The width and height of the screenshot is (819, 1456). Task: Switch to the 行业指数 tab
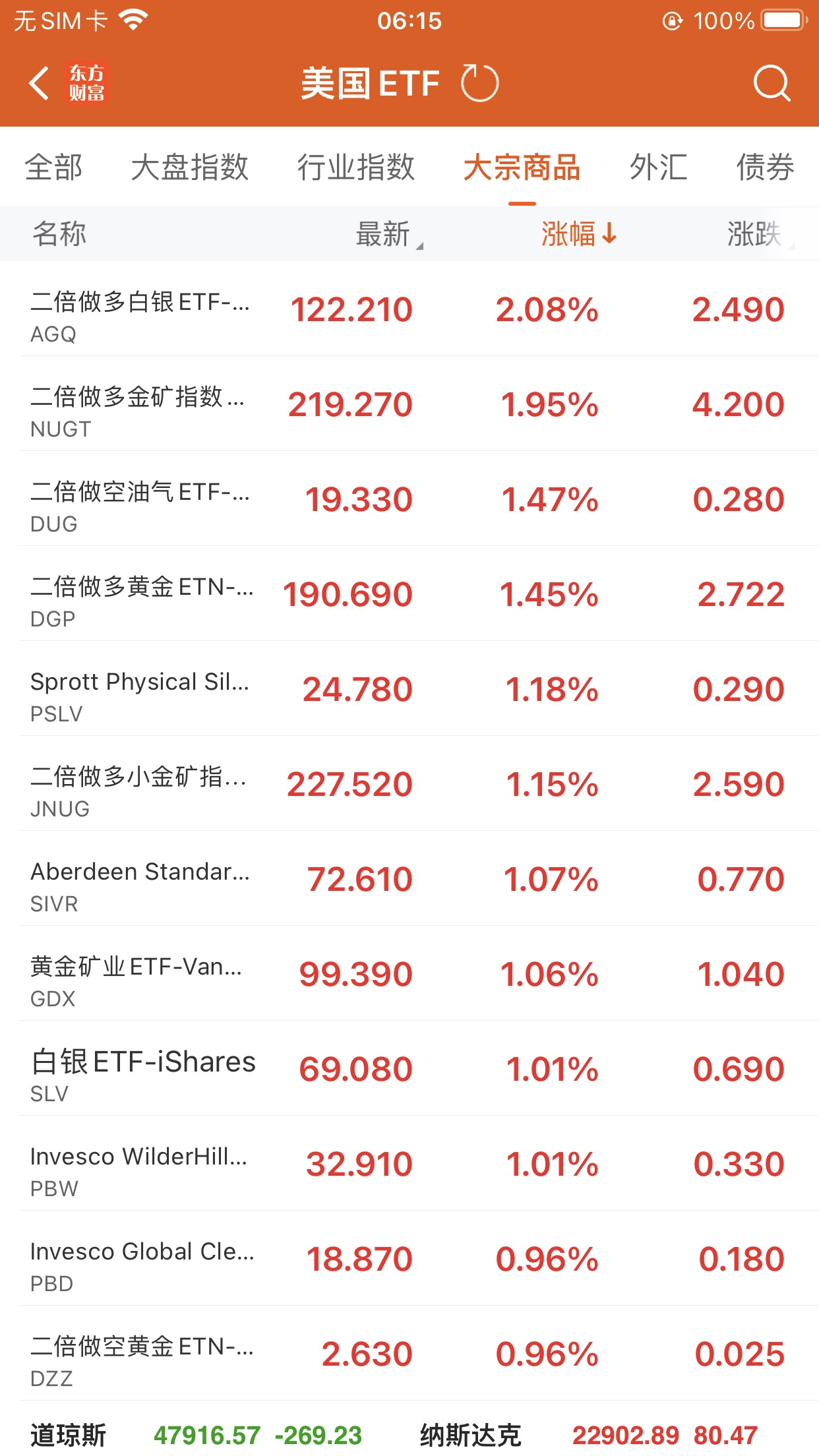(x=355, y=167)
